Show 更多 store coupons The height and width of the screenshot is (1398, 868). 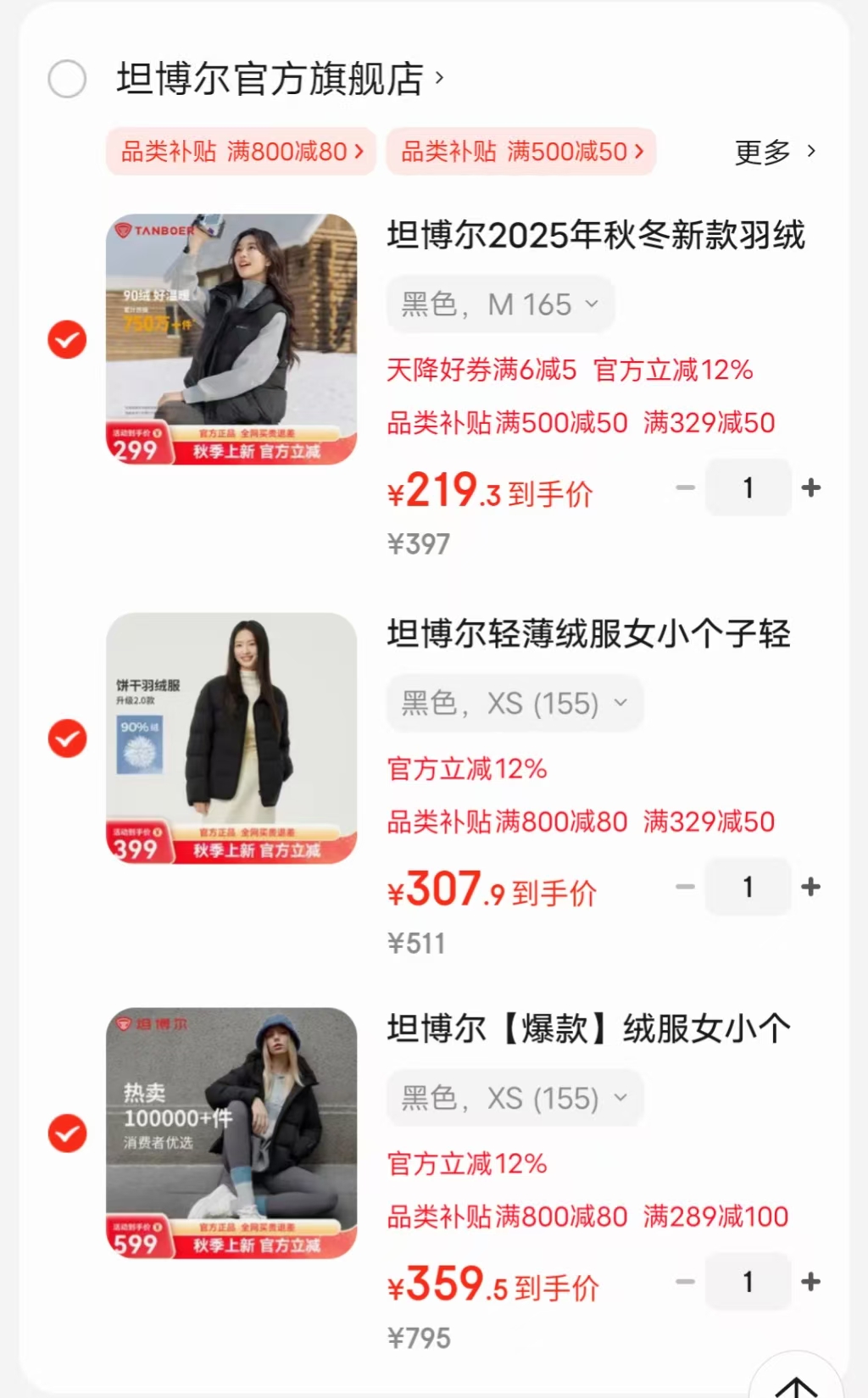774,152
